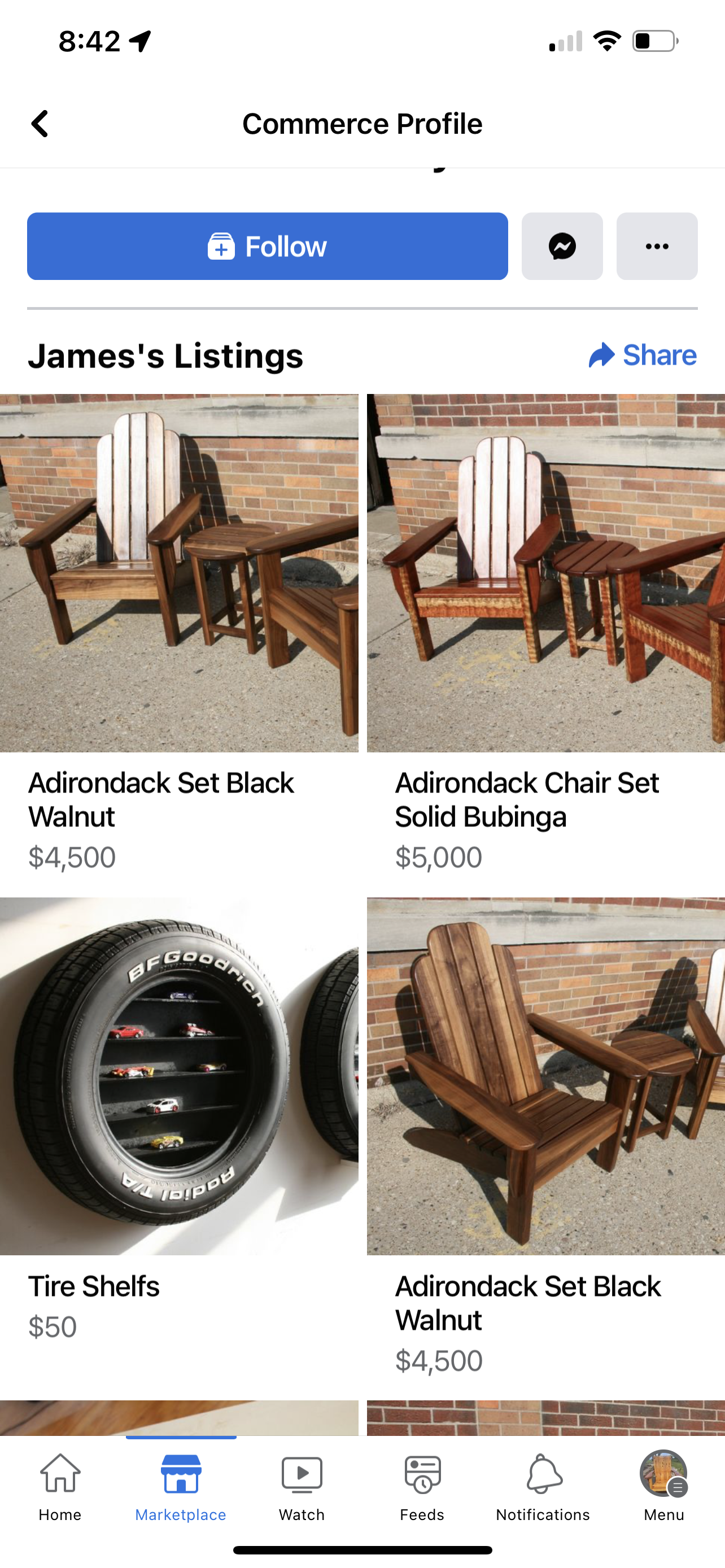Image resolution: width=725 pixels, height=1568 pixels.
Task: Go back from Commerce Profile
Action: pyautogui.click(x=40, y=124)
